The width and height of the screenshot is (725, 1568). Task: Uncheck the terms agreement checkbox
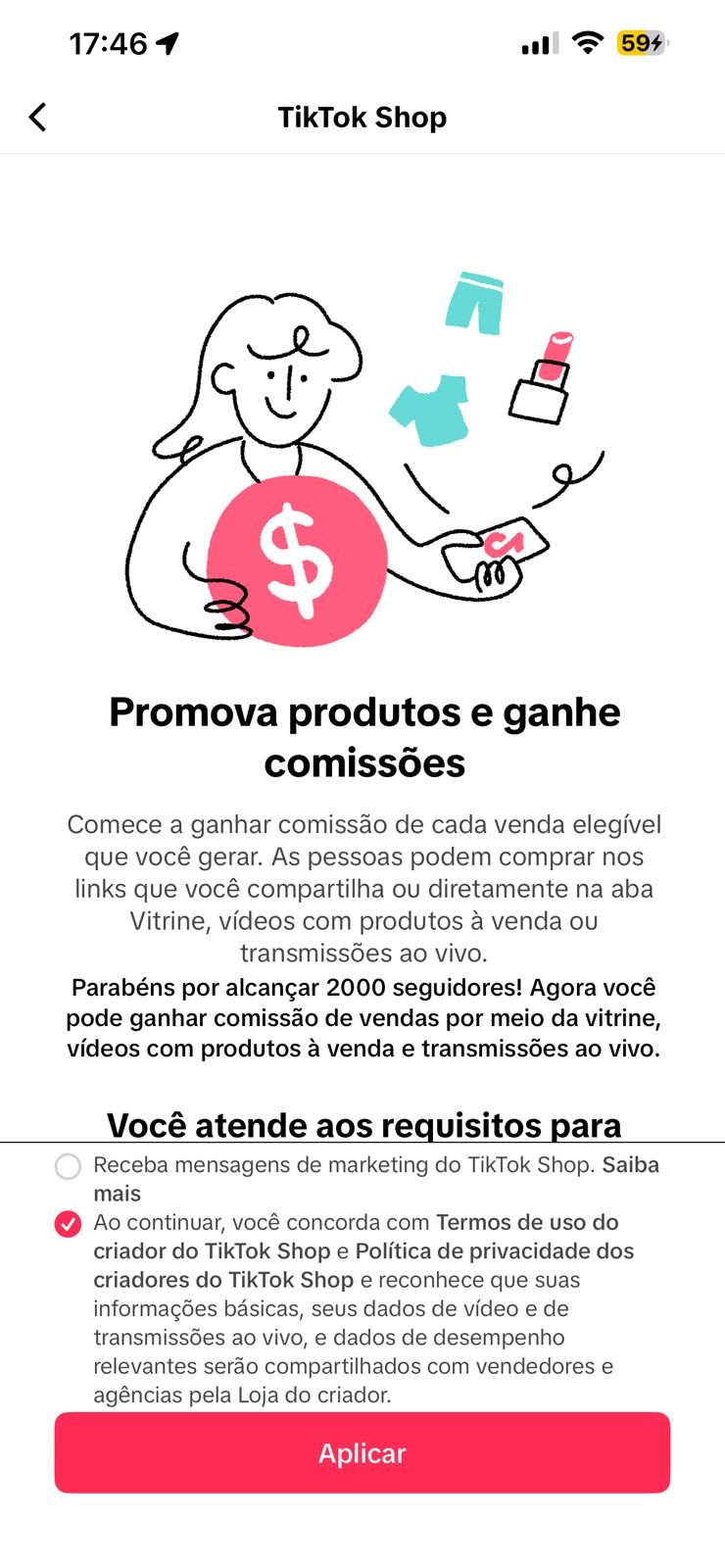point(68,1224)
